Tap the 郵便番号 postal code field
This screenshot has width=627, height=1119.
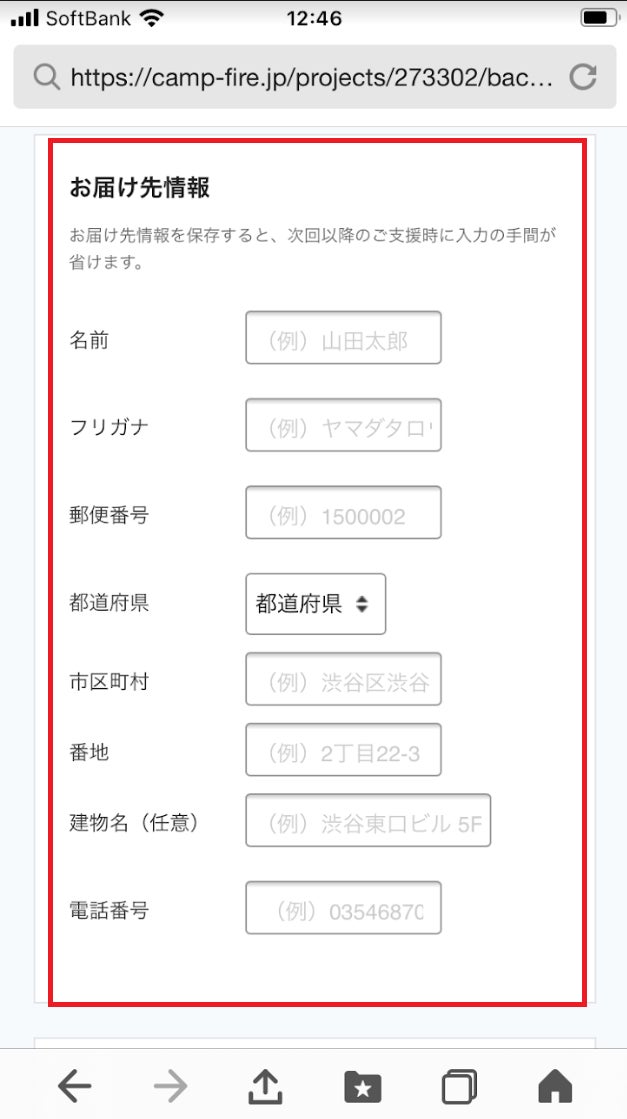tap(343, 513)
